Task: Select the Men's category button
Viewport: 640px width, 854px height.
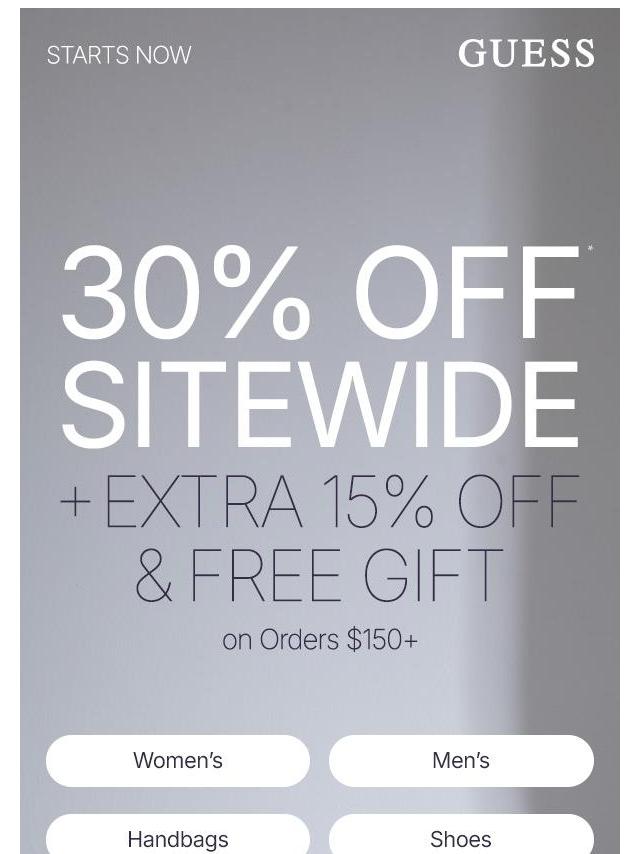Action: pos(461,761)
